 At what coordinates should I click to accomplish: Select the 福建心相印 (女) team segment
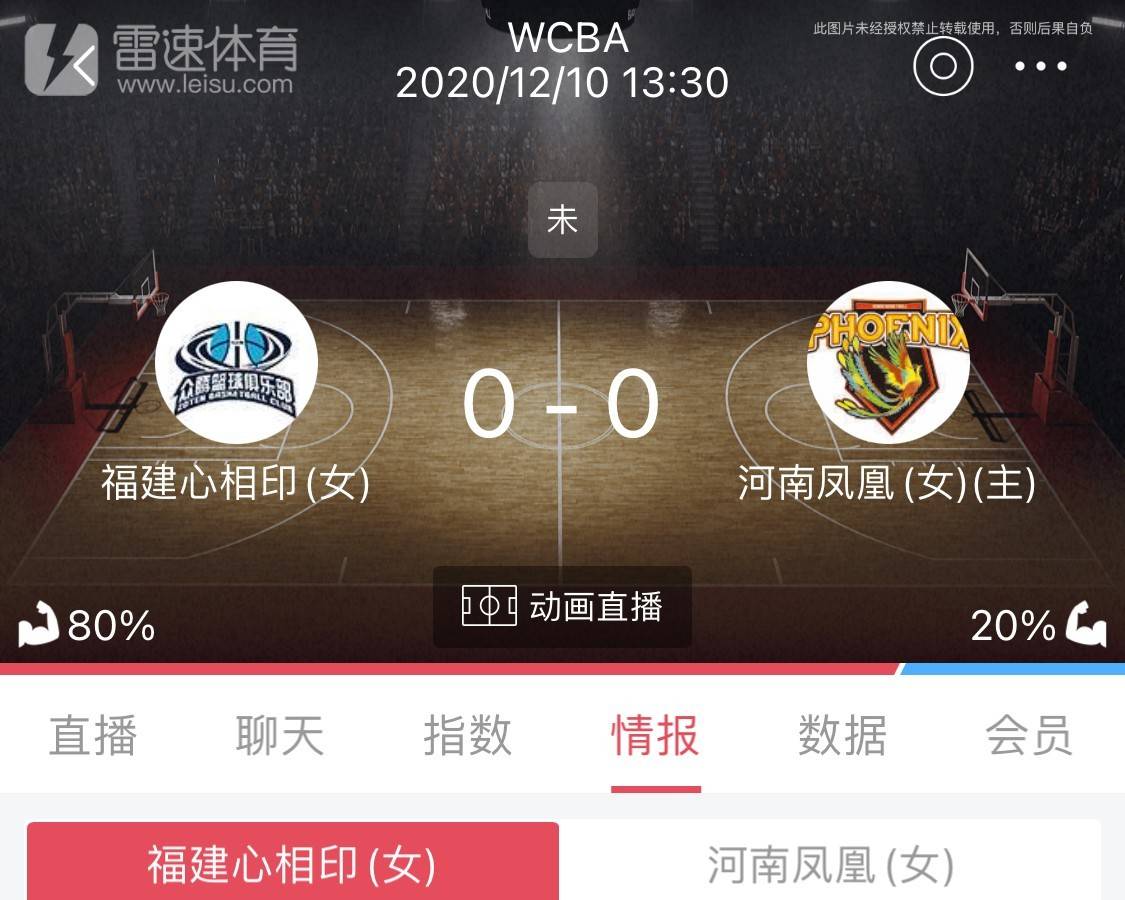coord(292,864)
